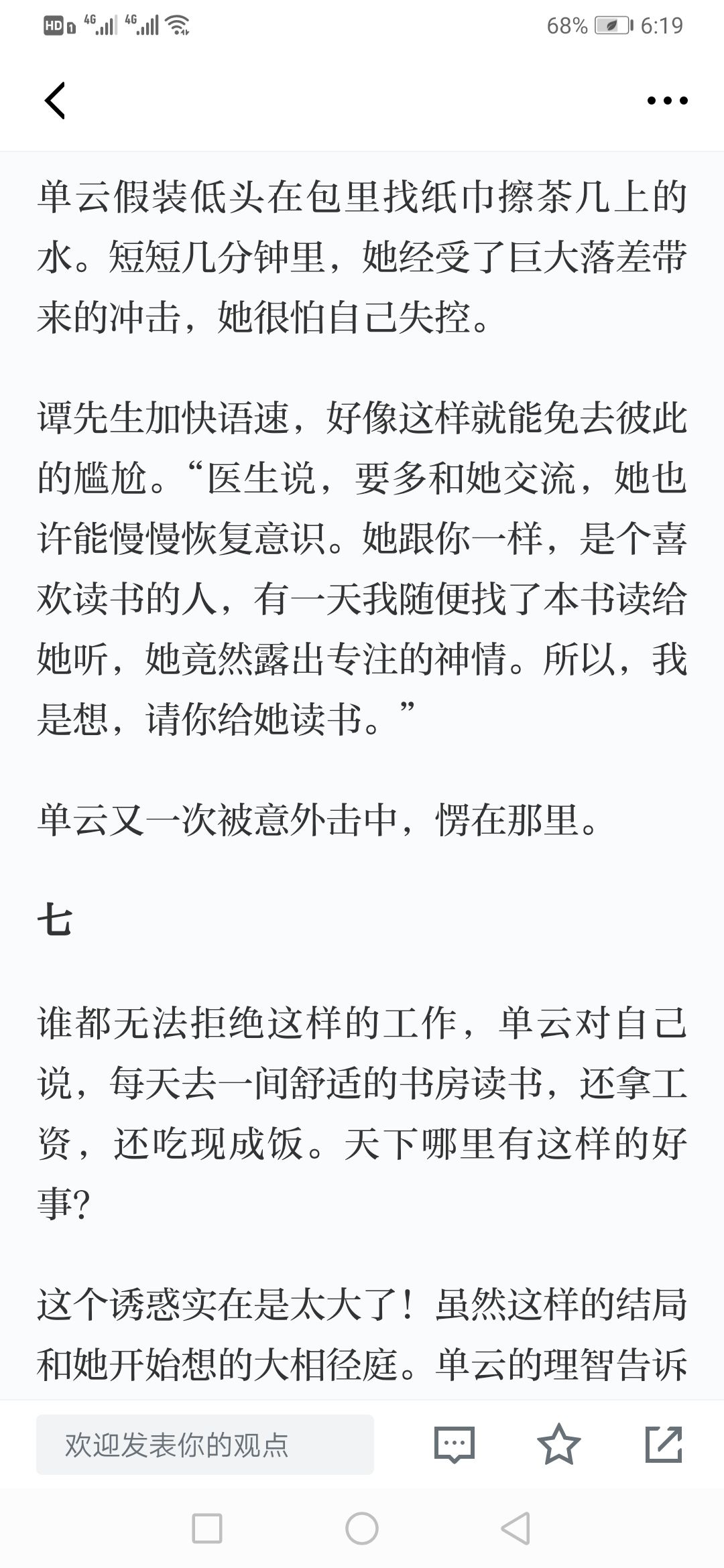Open recent apps from the navigation bar

tap(207, 1528)
